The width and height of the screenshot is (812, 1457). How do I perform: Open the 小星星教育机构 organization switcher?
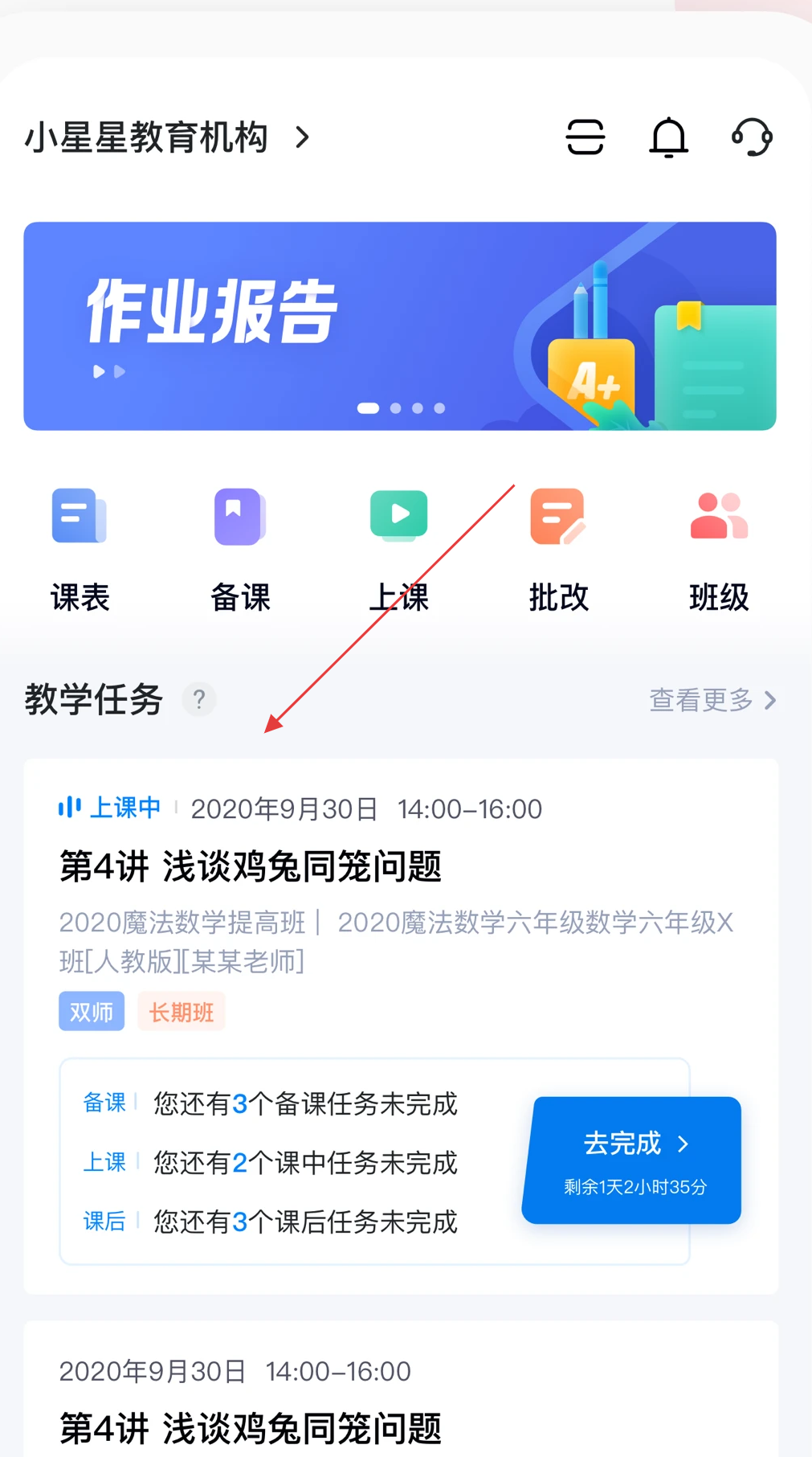pyautogui.click(x=167, y=137)
